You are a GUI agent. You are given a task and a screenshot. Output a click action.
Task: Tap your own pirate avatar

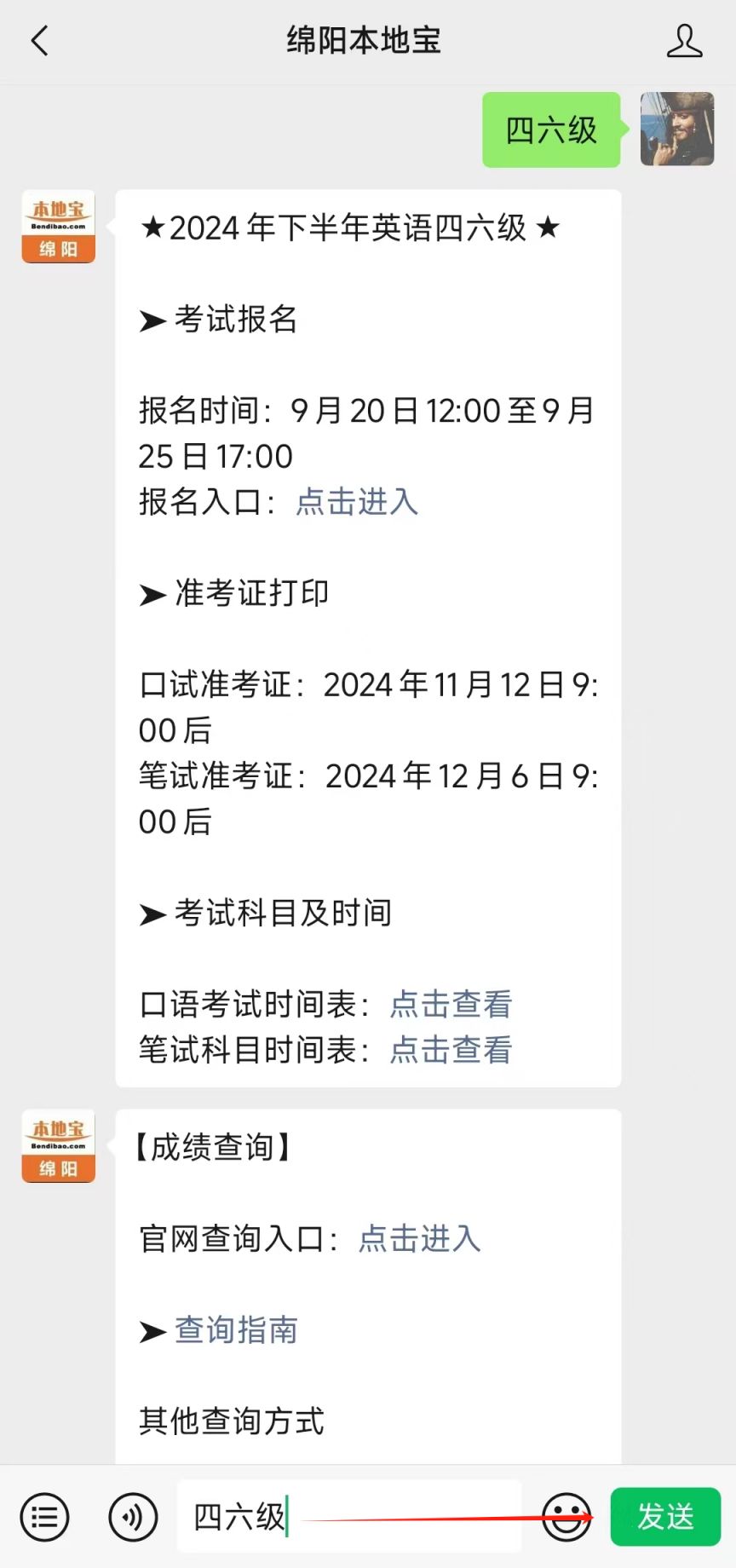(676, 130)
